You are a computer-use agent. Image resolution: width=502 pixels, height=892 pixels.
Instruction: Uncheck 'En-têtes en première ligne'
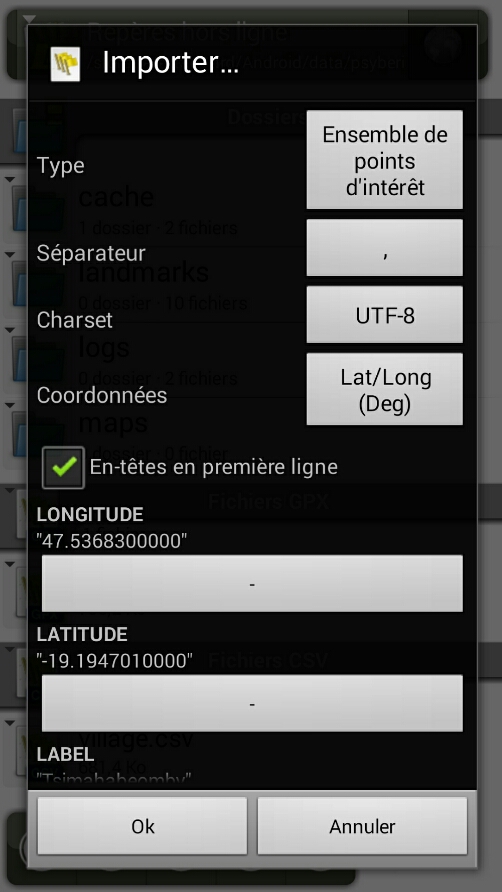click(x=63, y=468)
